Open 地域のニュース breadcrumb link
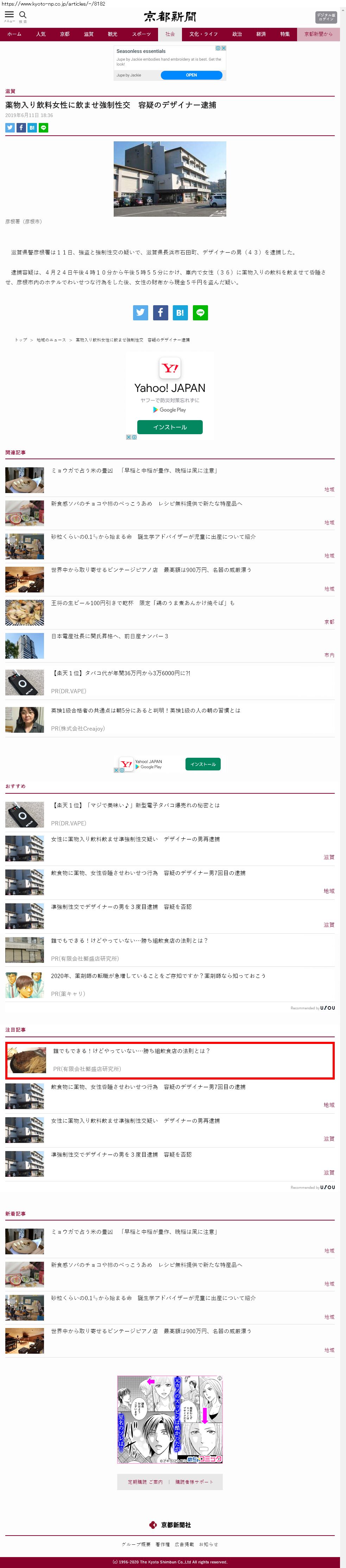The image size is (346, 1568). click(x=51, y=340)
